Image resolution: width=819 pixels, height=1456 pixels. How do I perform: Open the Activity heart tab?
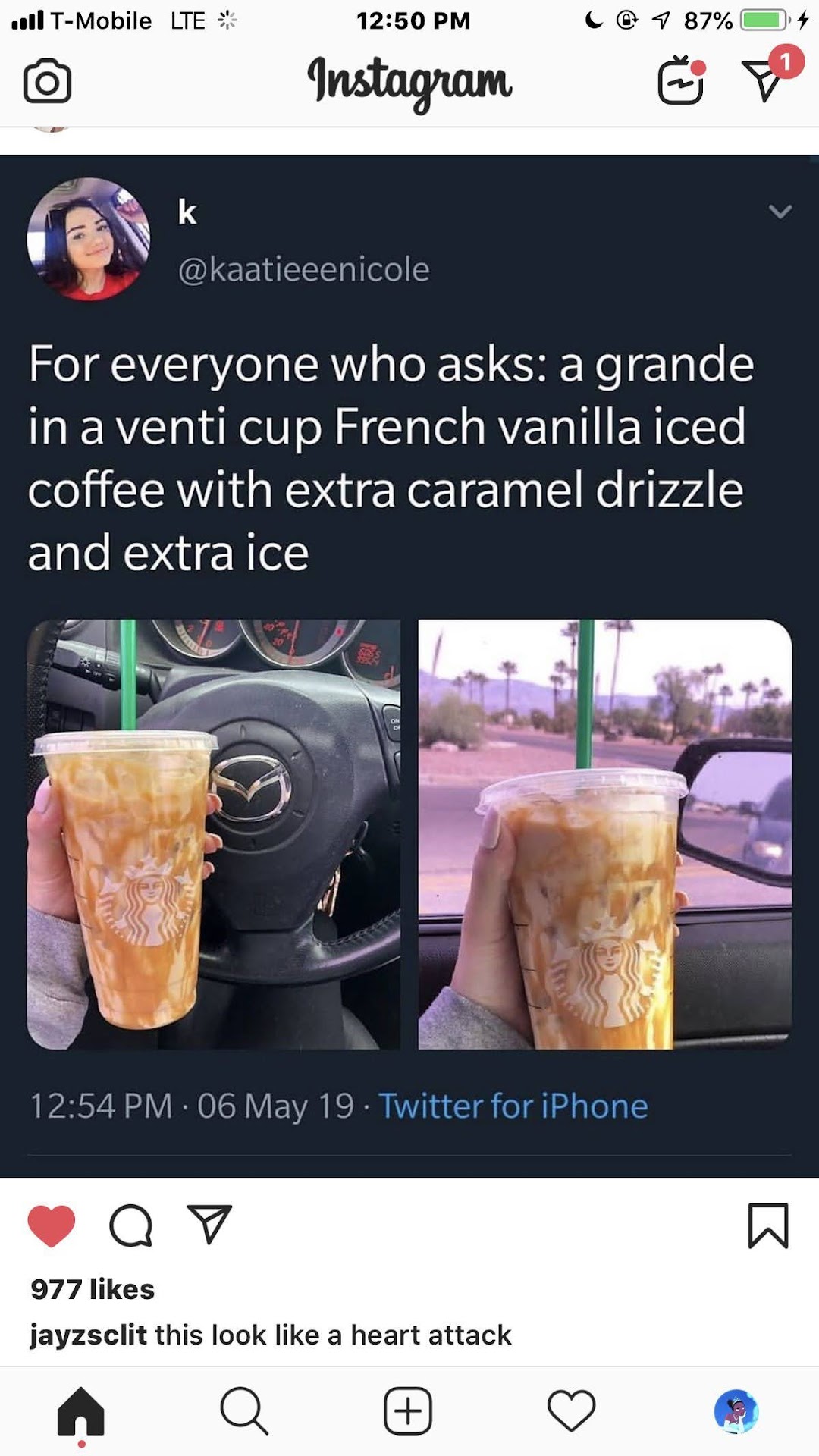(x=571, y=1412)
